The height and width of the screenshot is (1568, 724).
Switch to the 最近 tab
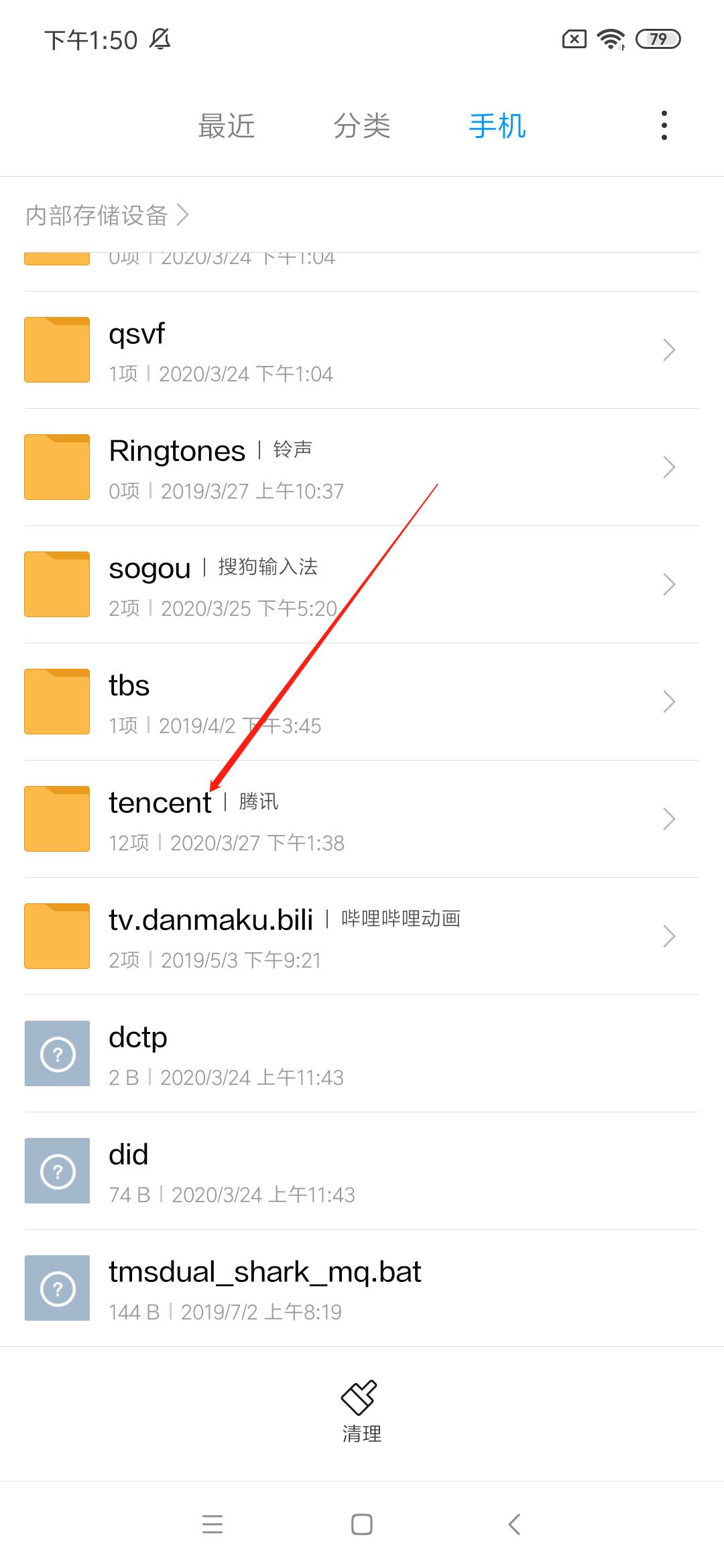coord(226,126)
